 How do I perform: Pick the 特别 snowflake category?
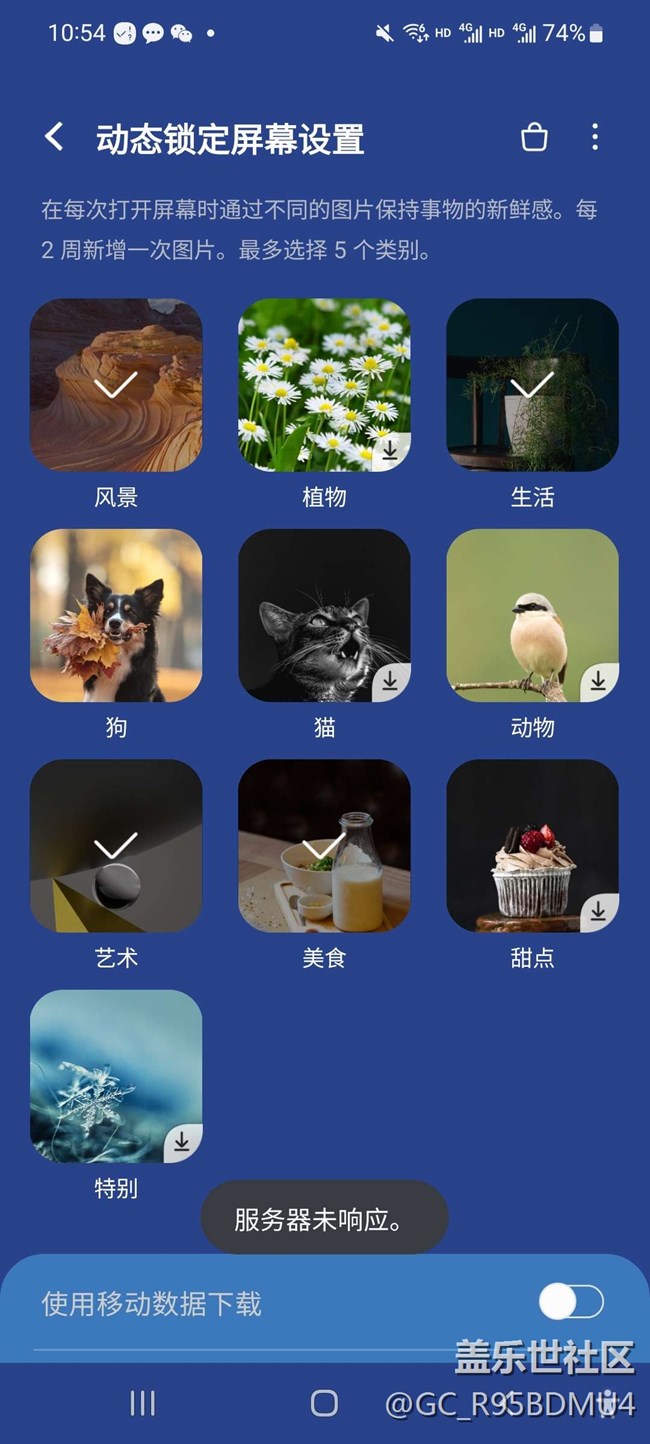pos(116,1076)
